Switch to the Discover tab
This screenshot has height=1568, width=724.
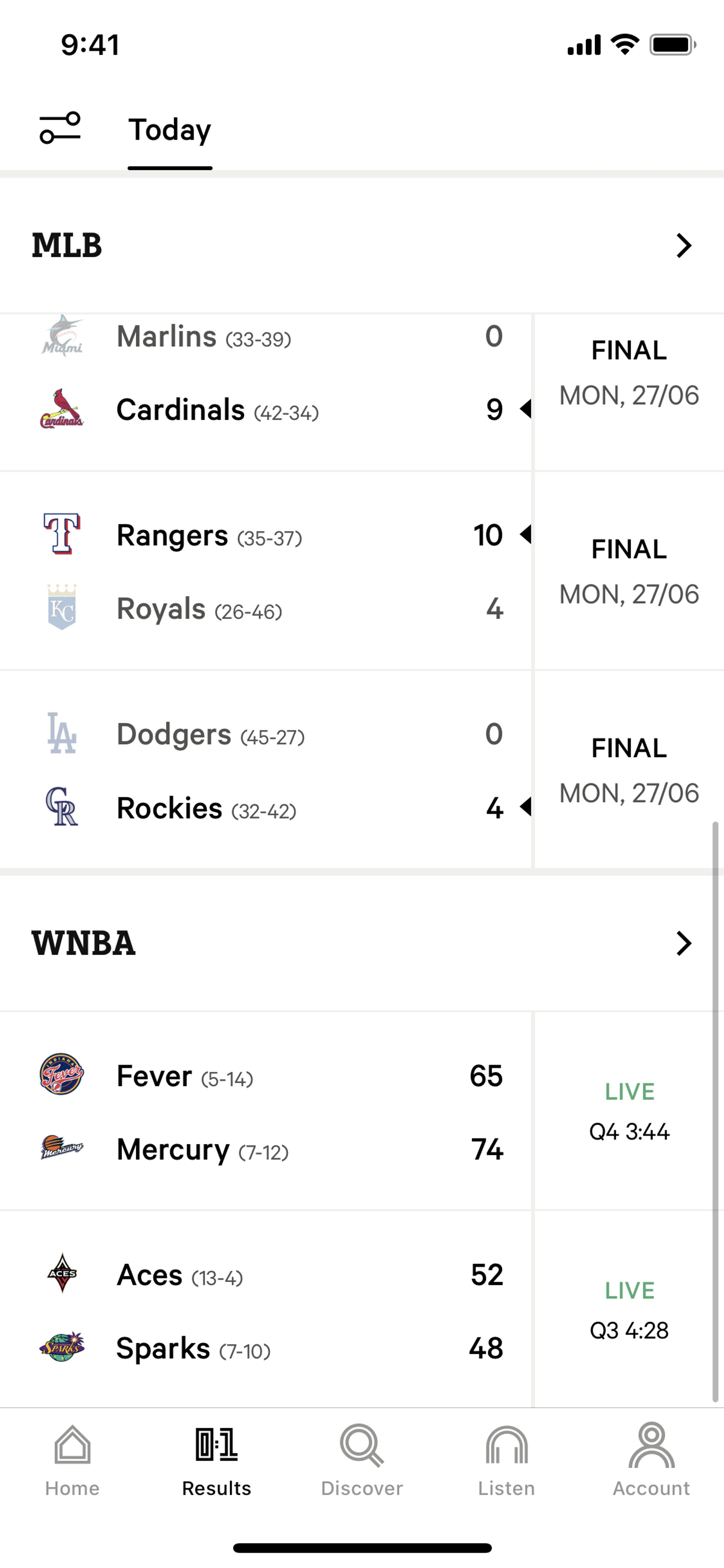click(x=361, y=1460)
